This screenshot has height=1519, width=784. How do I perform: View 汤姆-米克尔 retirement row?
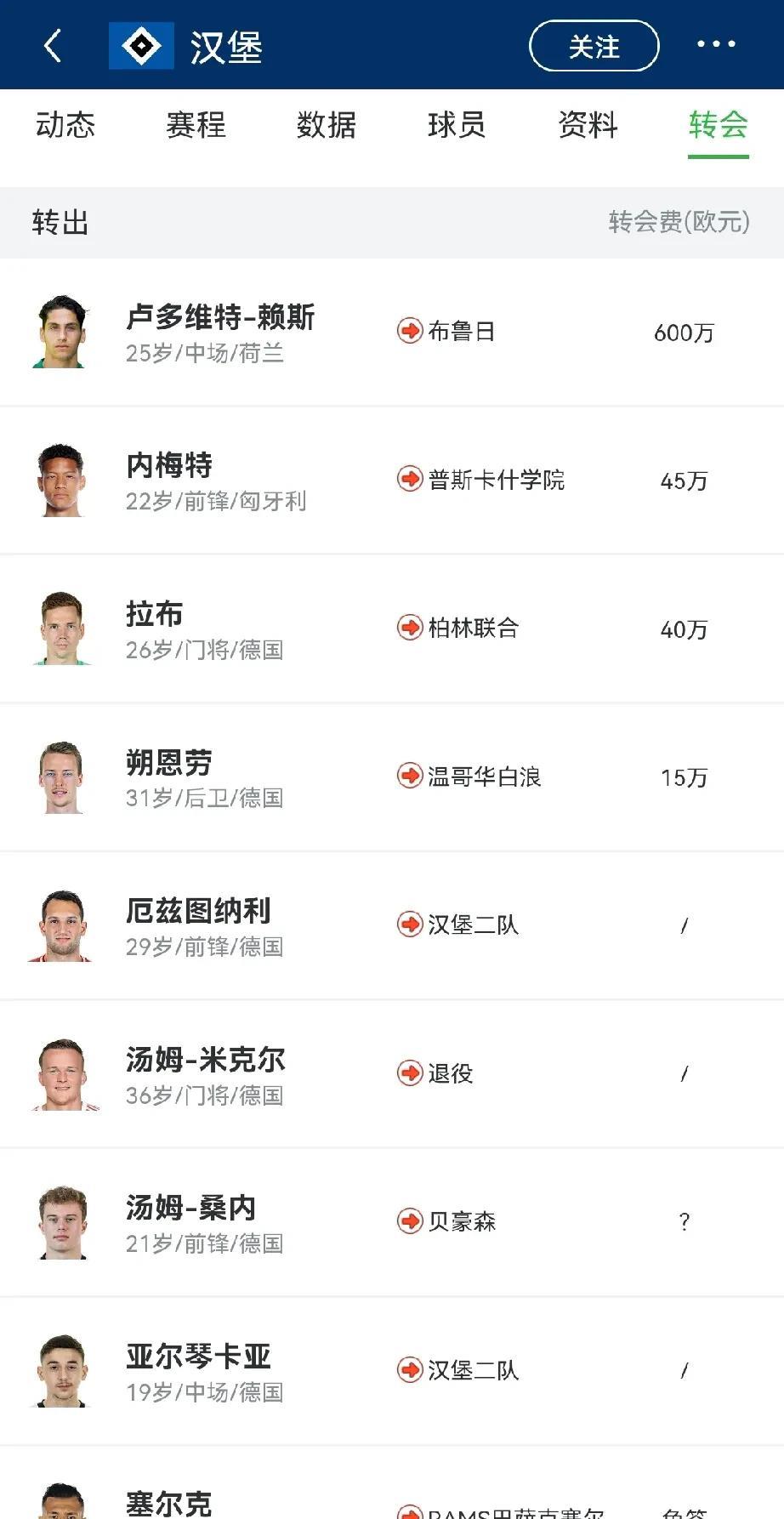391,1073
